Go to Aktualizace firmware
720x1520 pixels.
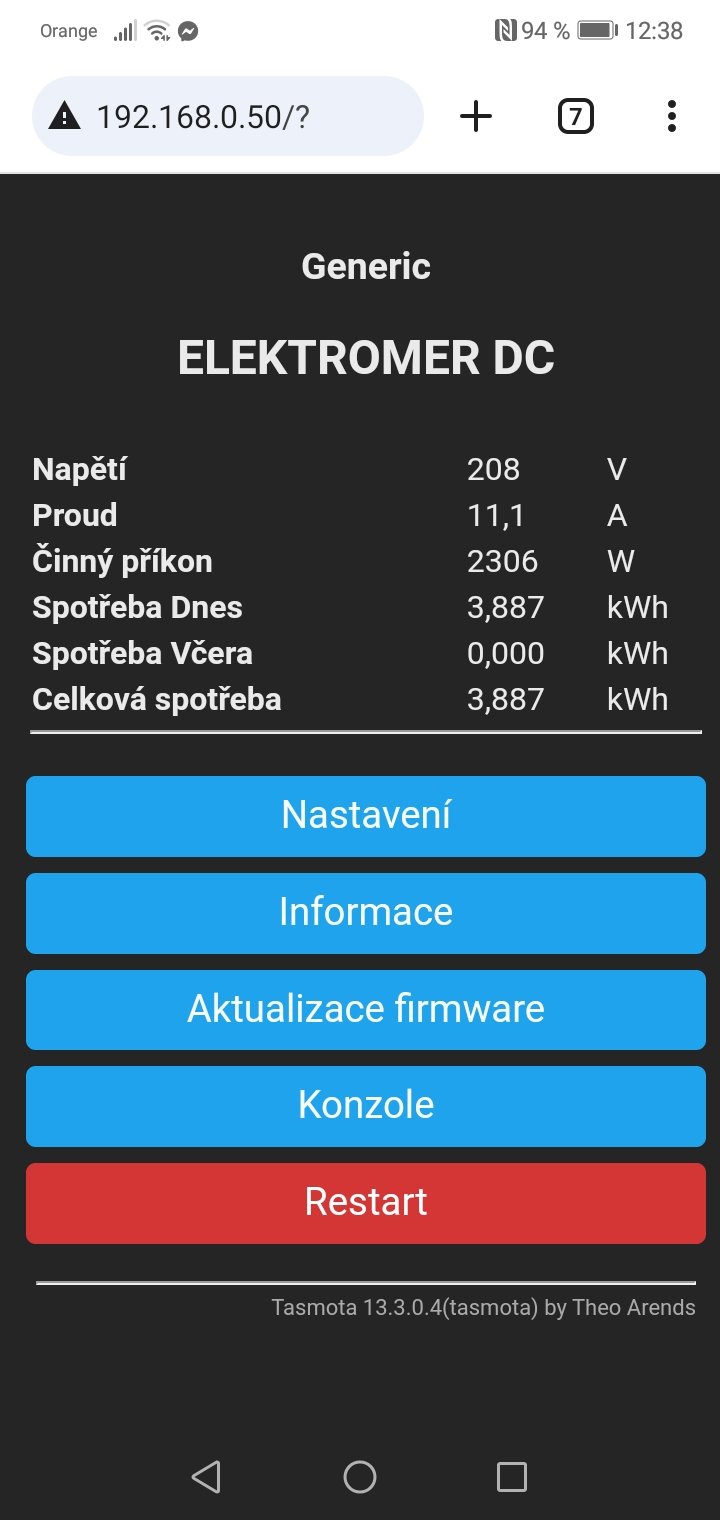[366, 1009]
